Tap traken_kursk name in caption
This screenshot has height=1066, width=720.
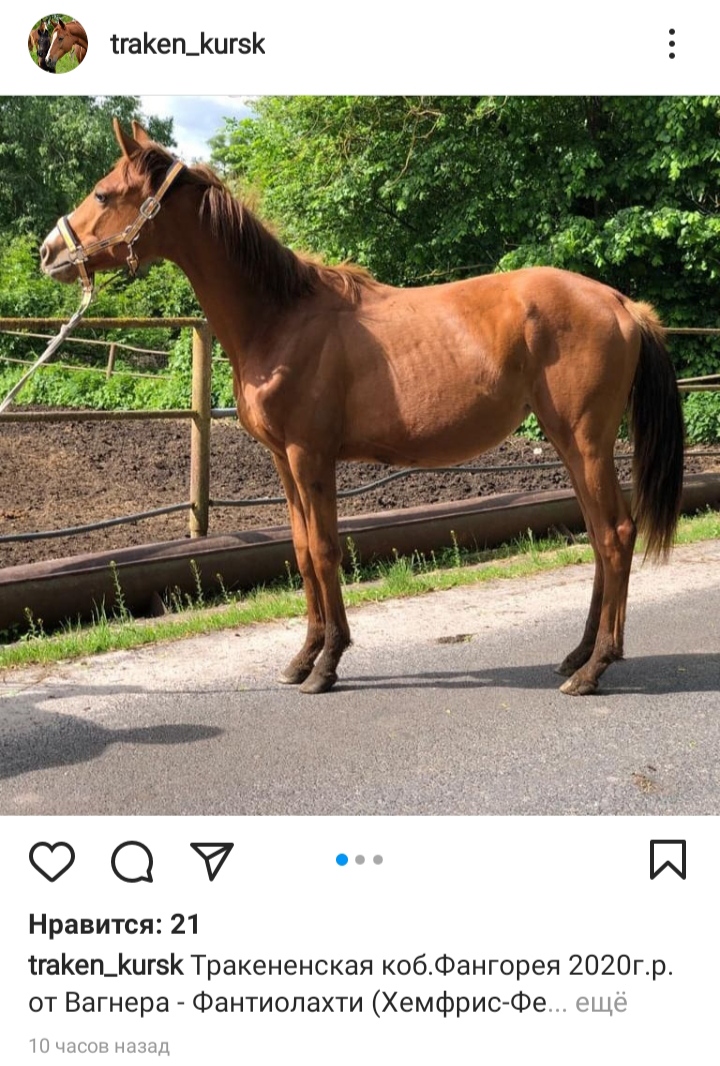click(105, 966)
